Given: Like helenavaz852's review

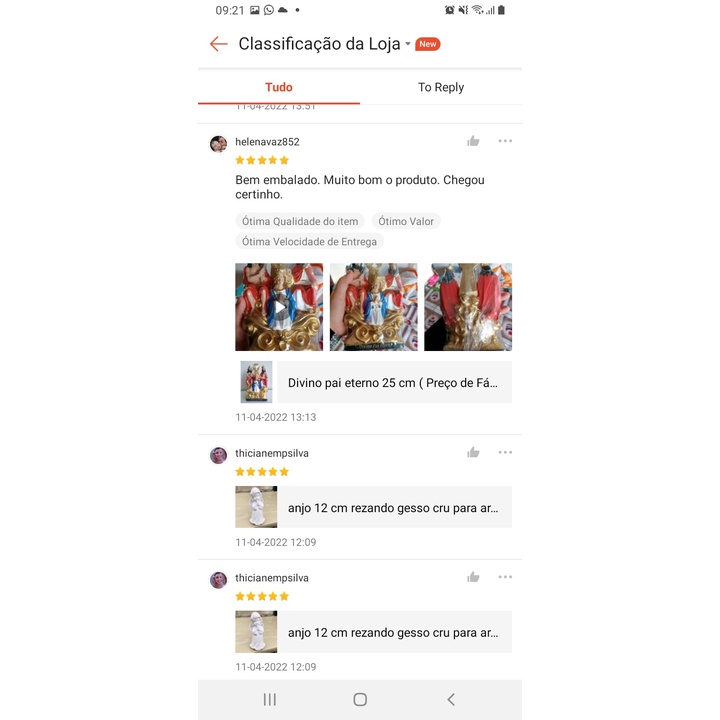Looking at the screenshot, I should (473, 141).
